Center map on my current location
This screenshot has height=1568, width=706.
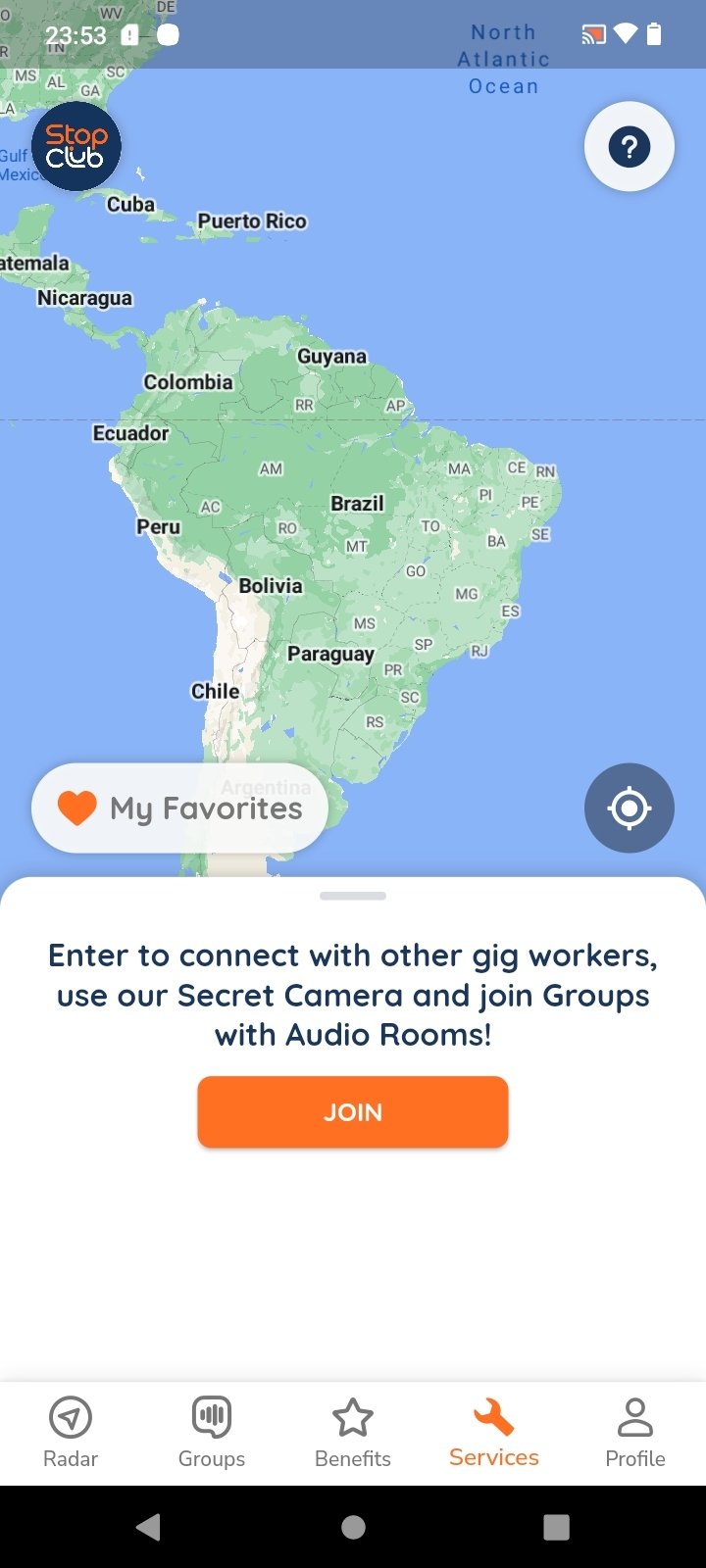[630, 808]
